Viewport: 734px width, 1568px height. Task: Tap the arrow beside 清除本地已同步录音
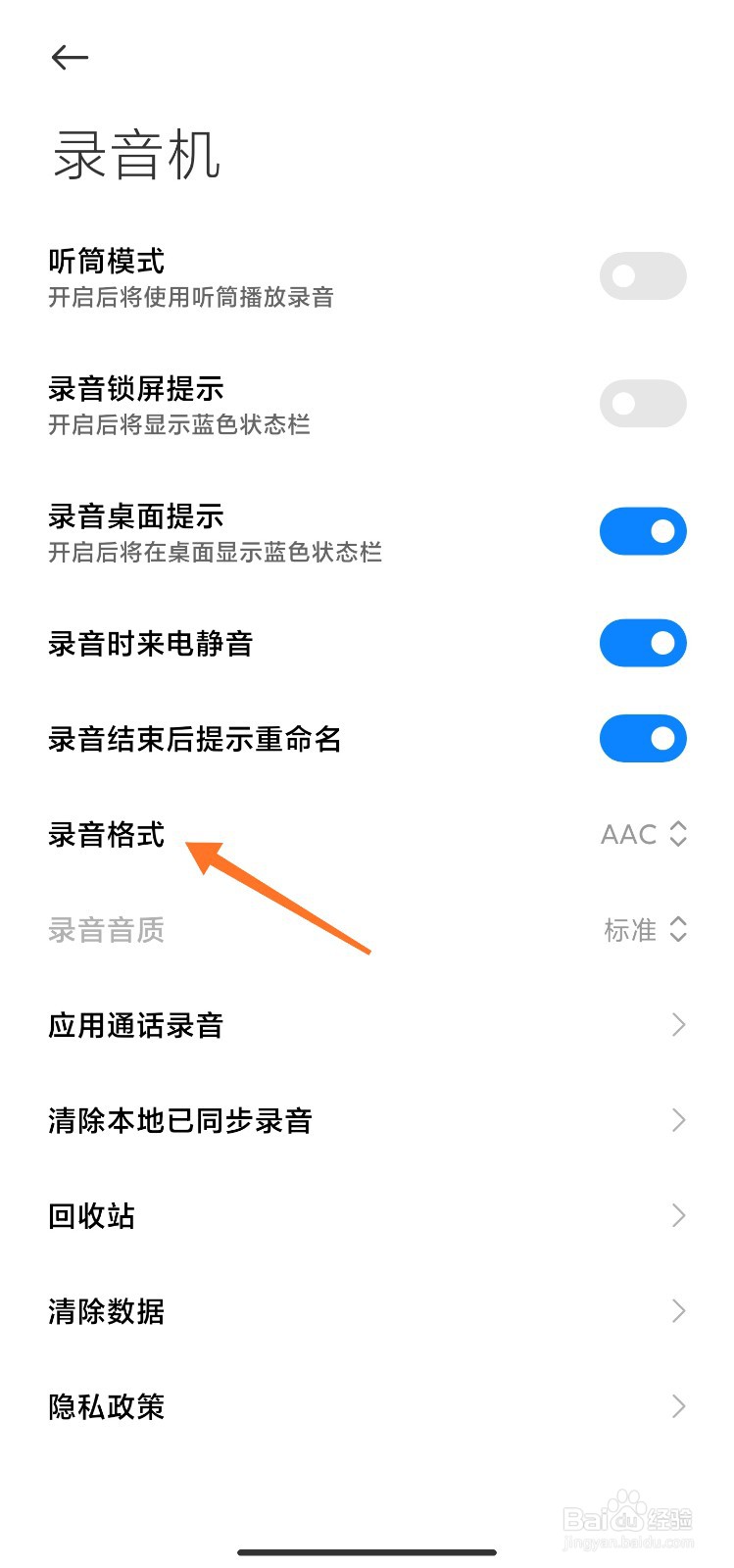click(678, 1119)
